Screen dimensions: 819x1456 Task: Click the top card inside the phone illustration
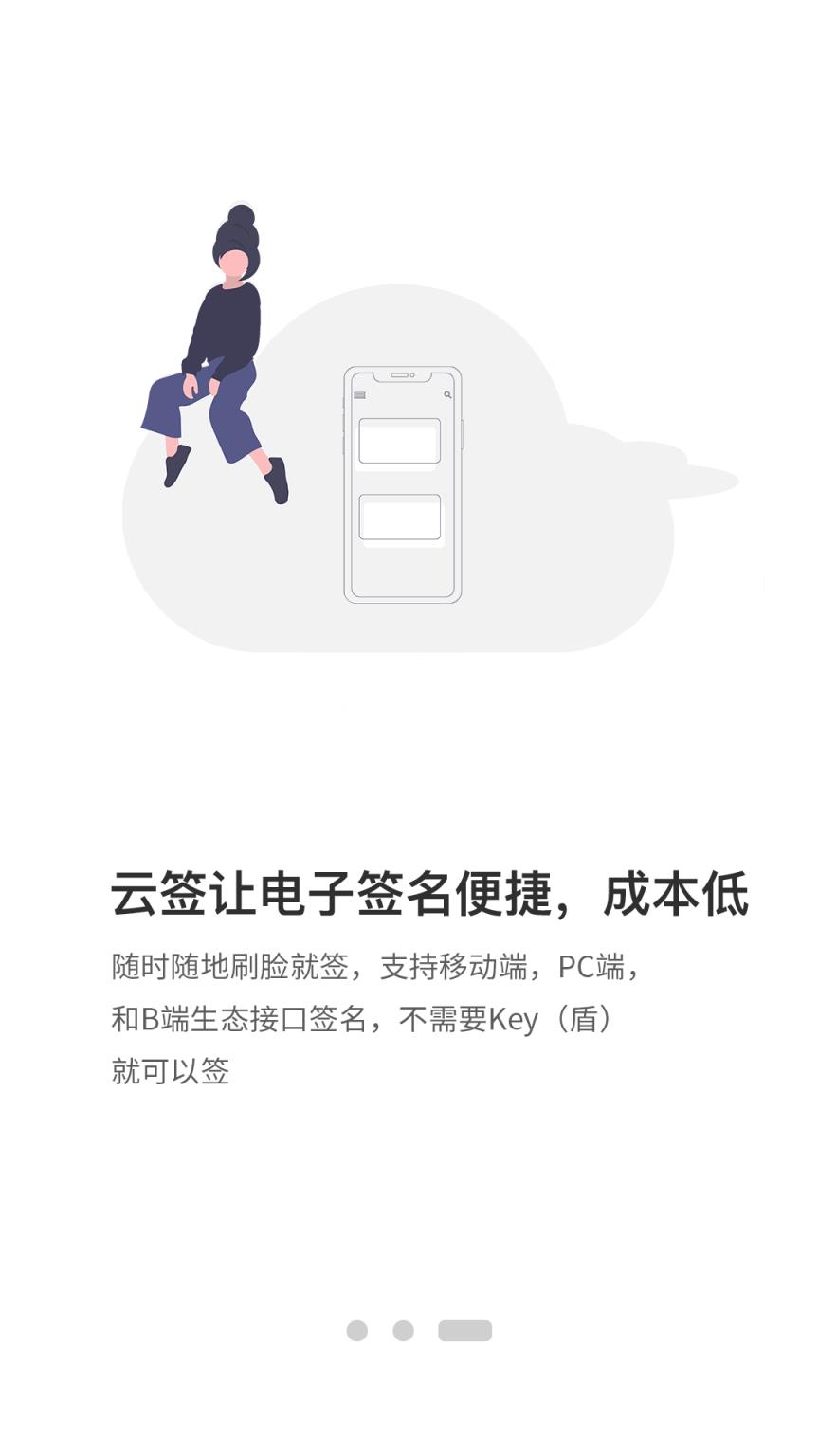click(398, 442)
